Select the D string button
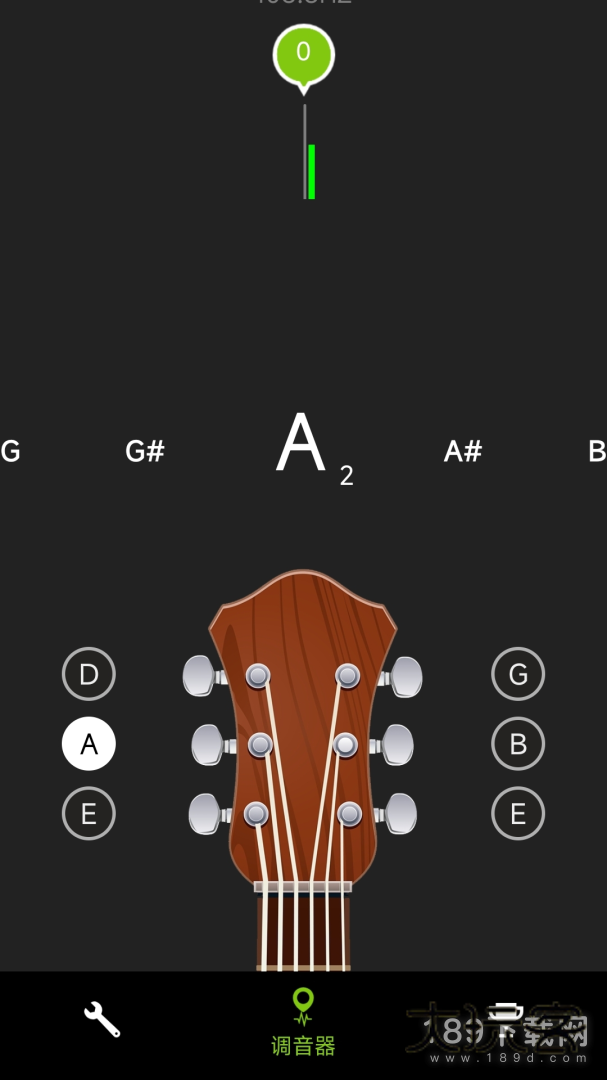 point(89,674)
